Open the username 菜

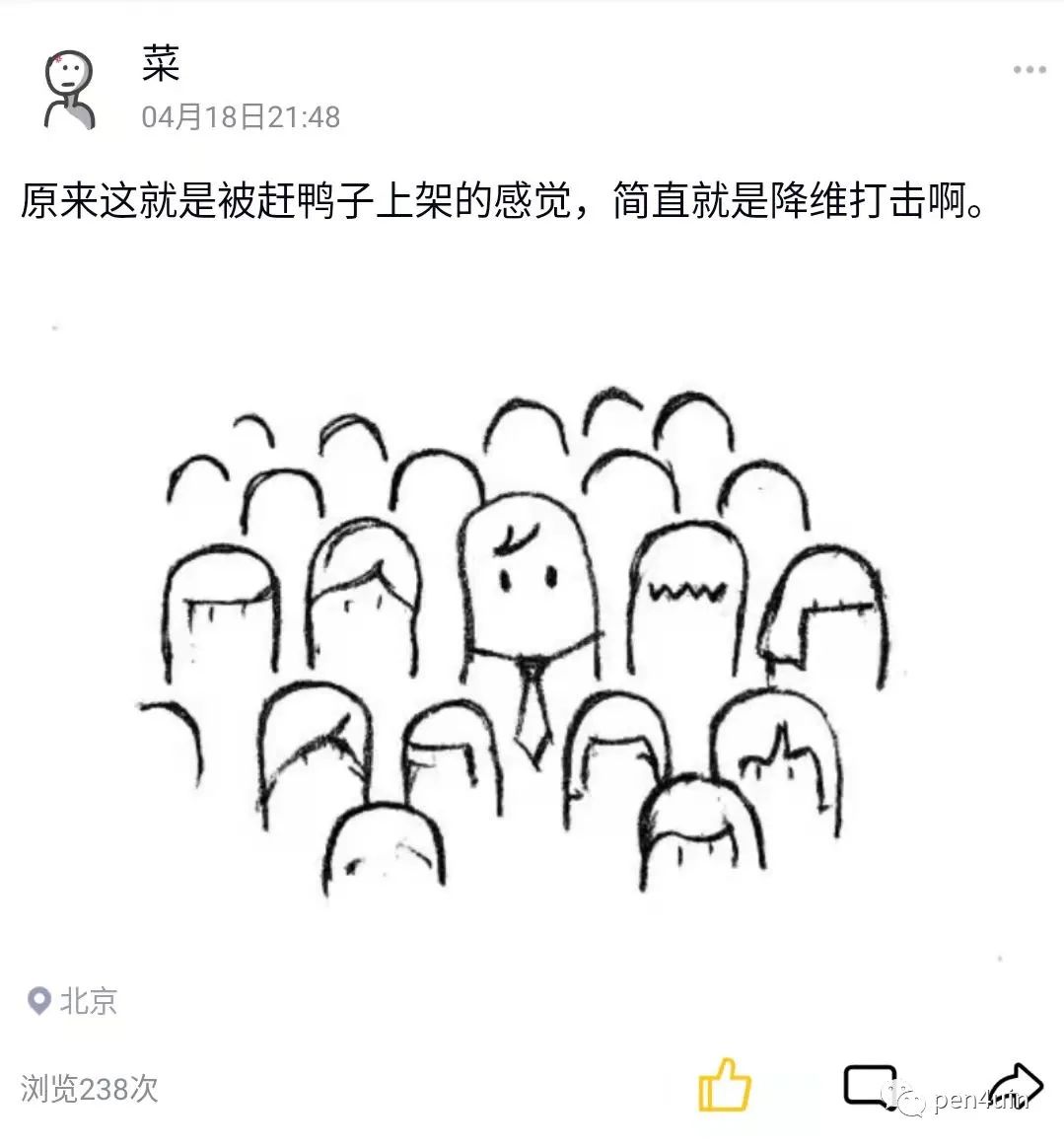click(x=161, y=66)
